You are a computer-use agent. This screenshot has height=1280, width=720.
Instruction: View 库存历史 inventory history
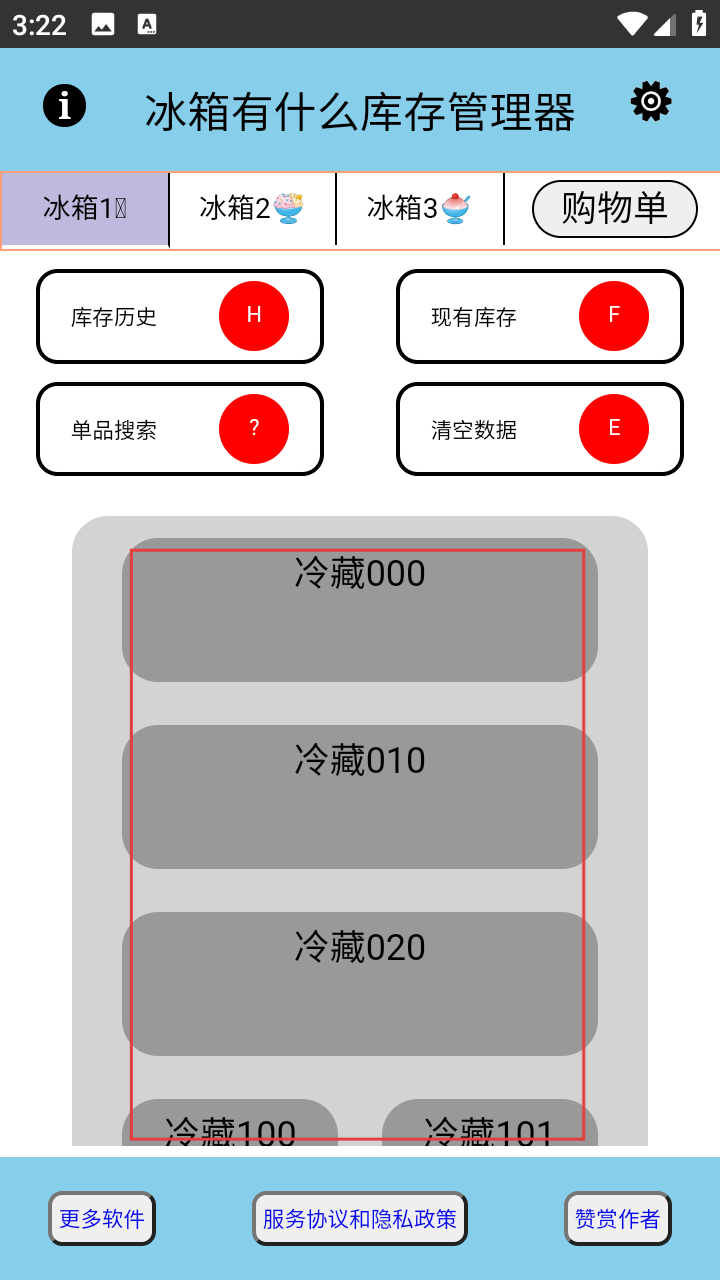pyautogui.click(x=180, y=317)
